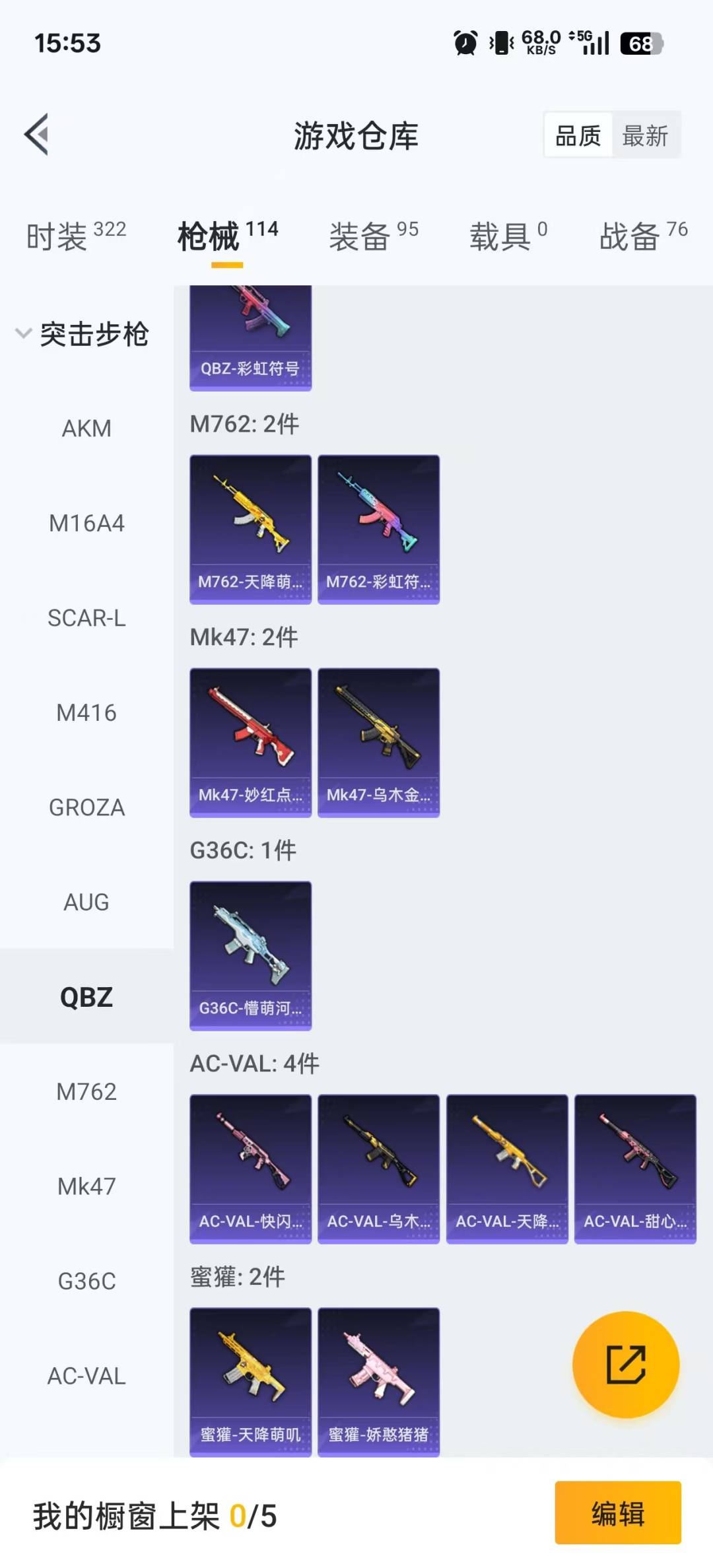This screenshot has width=713, height=1568.
Task: Open the Mk47-乌木金 skin tile
Action: pos(378,742)
